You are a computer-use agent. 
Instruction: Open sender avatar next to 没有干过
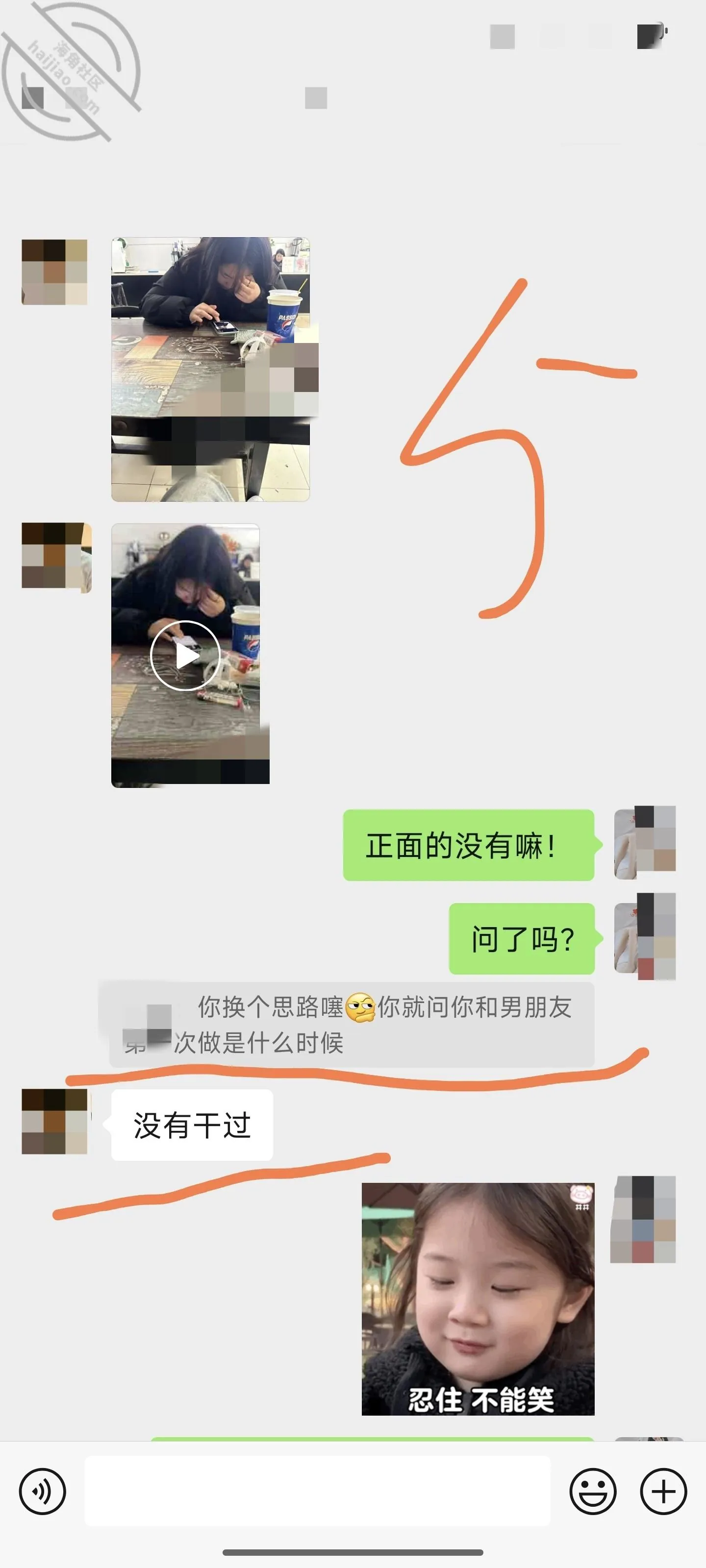pyautogui.click(x=55, y=1121)
